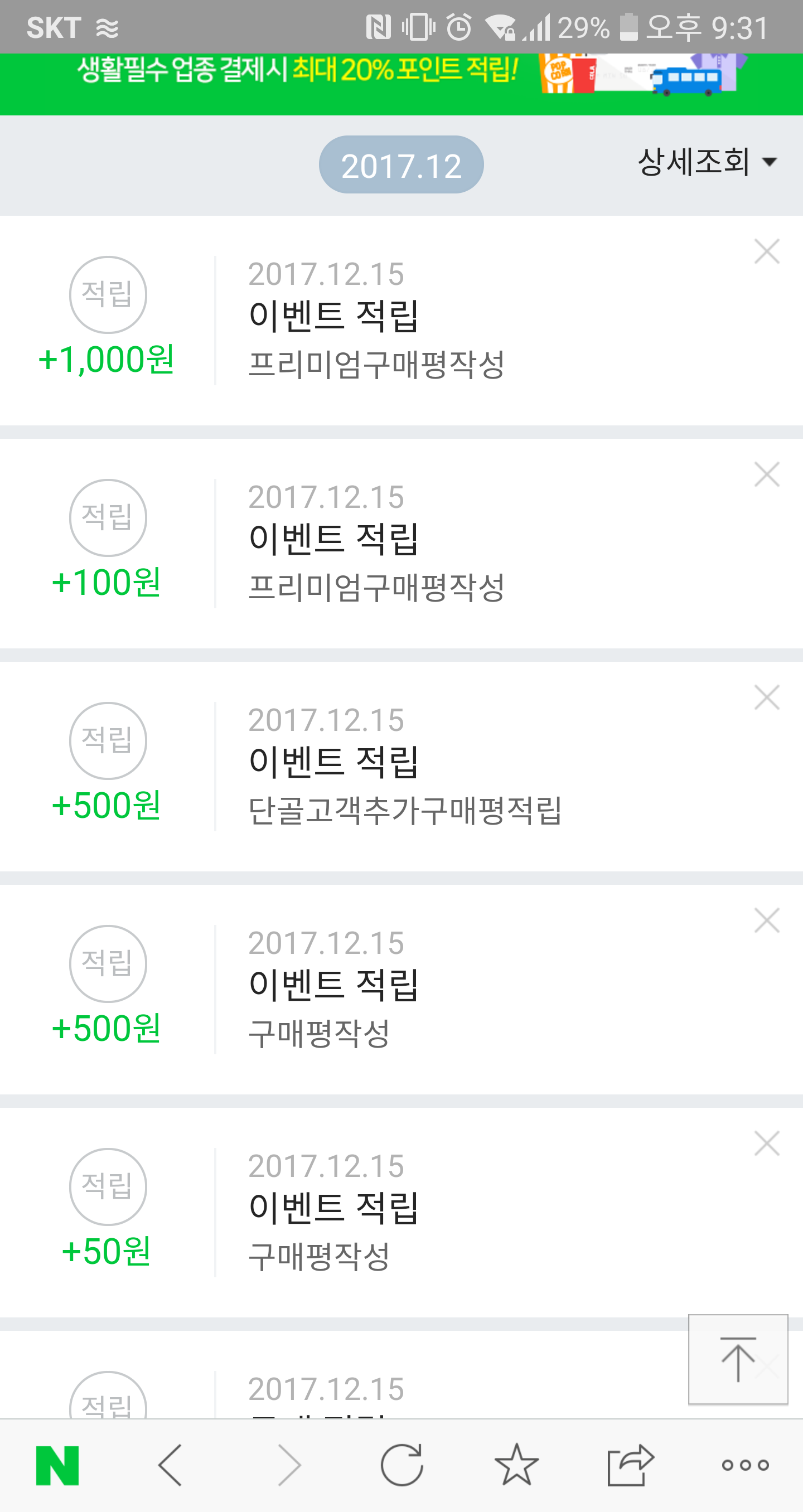Remove the +50원 구매평작성 entry

(x=767, y=1144)
